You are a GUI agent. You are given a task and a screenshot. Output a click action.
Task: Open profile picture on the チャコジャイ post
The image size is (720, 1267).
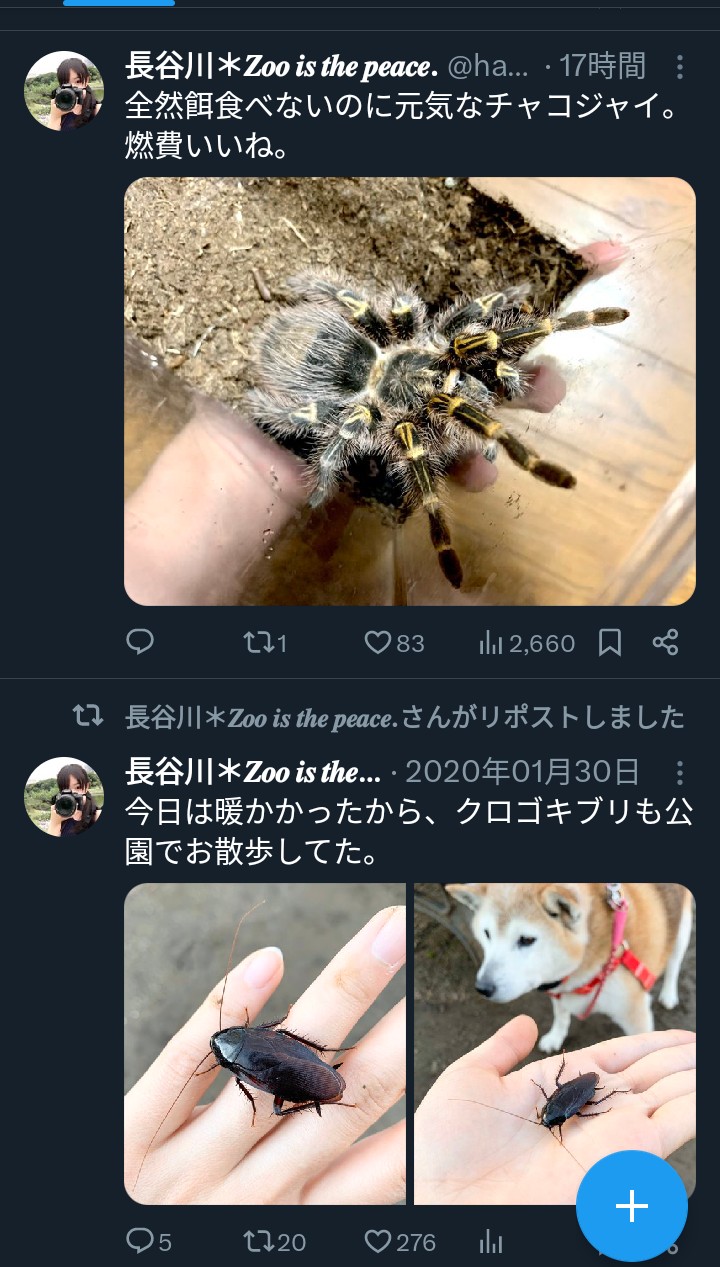pos(64,91)
